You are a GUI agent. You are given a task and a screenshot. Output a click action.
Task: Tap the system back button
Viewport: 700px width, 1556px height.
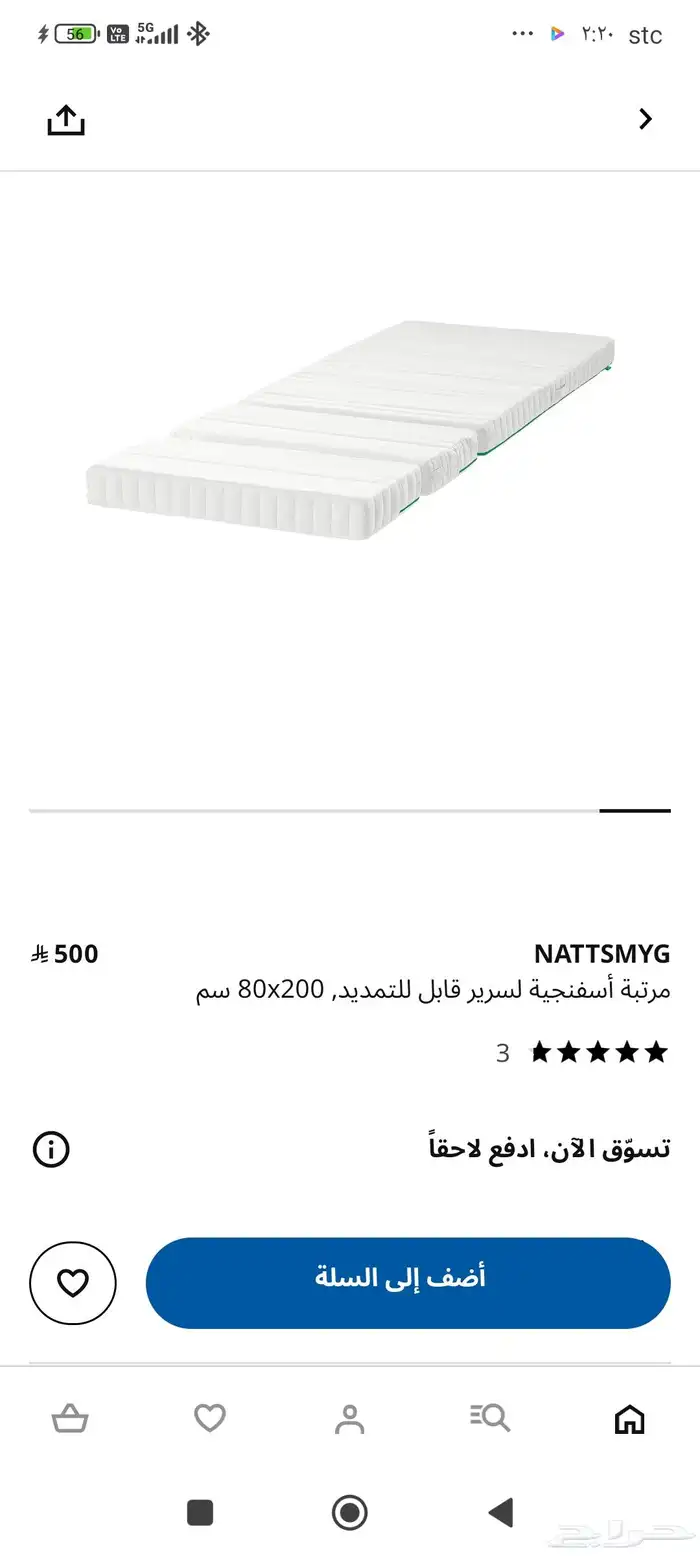tap(500, 1511)
